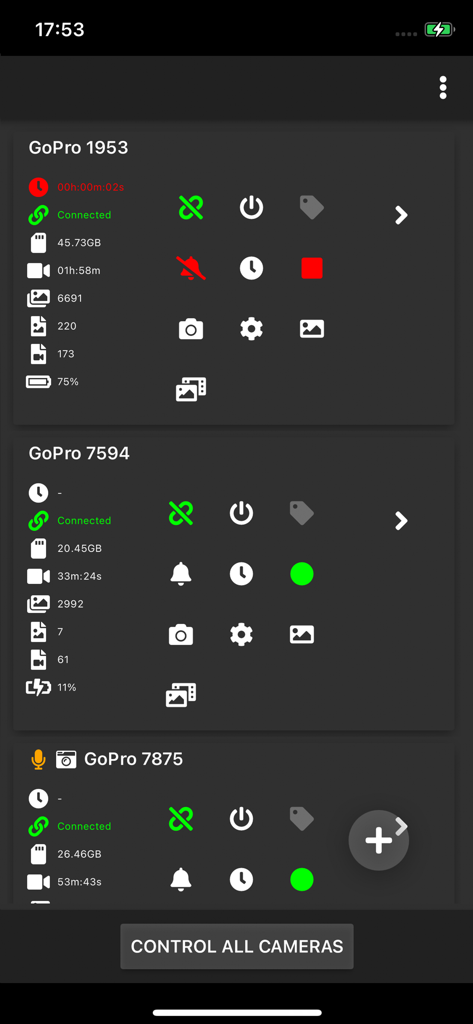Image resolution: width=473 pixels, height=1024 pixels.
Task: Open the three-dot overflow menu
Action: coord(443,88)
